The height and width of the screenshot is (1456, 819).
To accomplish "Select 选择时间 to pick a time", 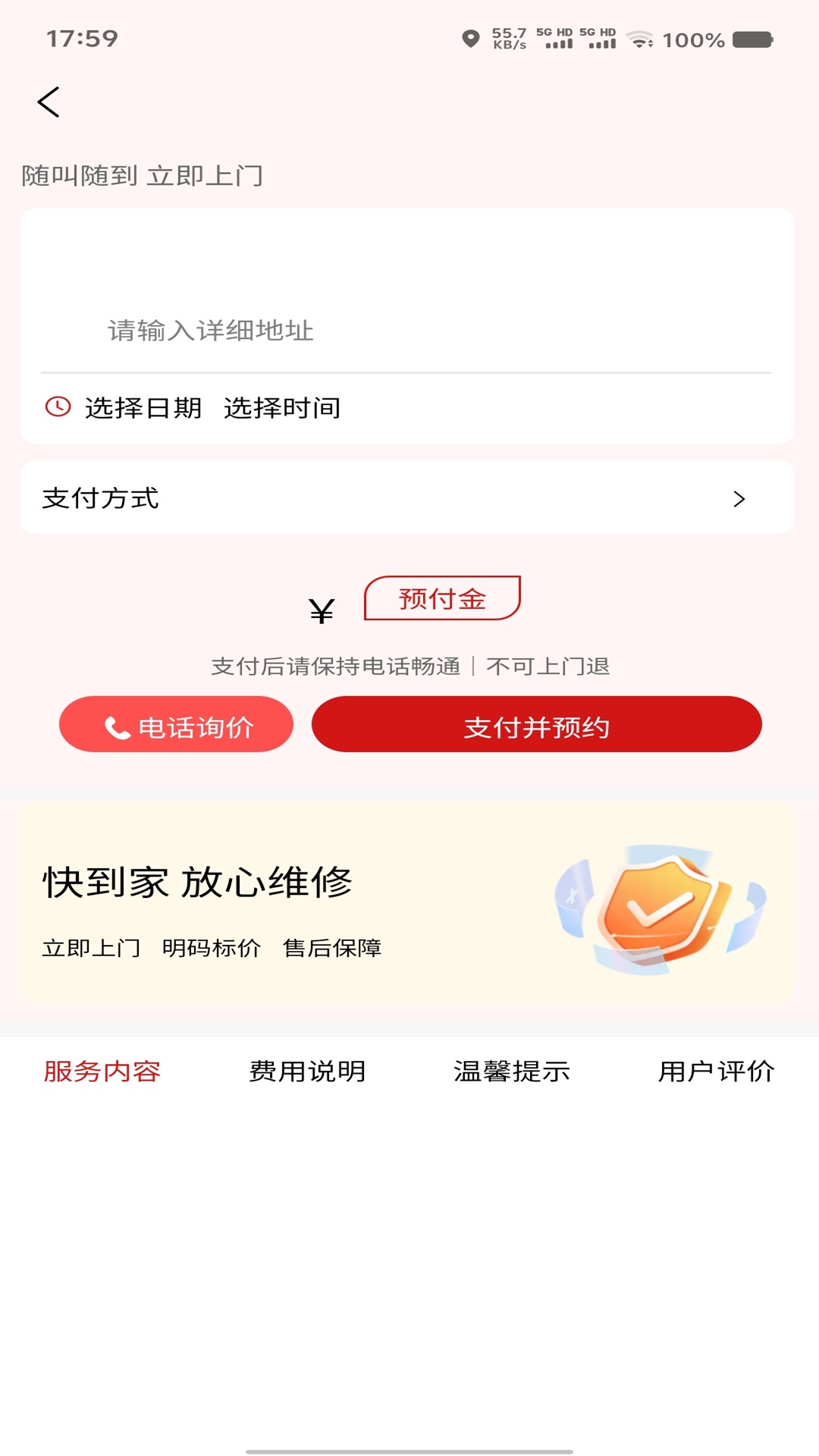I will pos(283,407).
